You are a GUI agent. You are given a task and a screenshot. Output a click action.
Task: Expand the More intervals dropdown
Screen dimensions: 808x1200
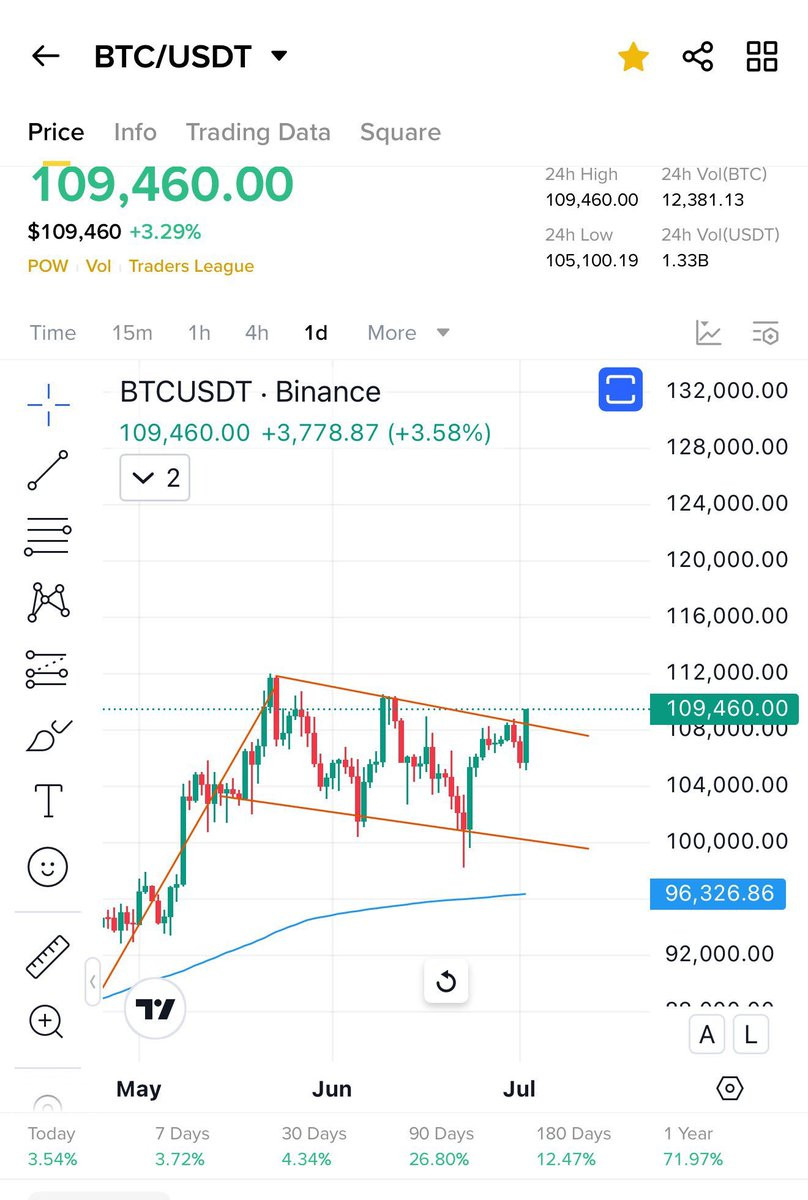pos(408,333)
